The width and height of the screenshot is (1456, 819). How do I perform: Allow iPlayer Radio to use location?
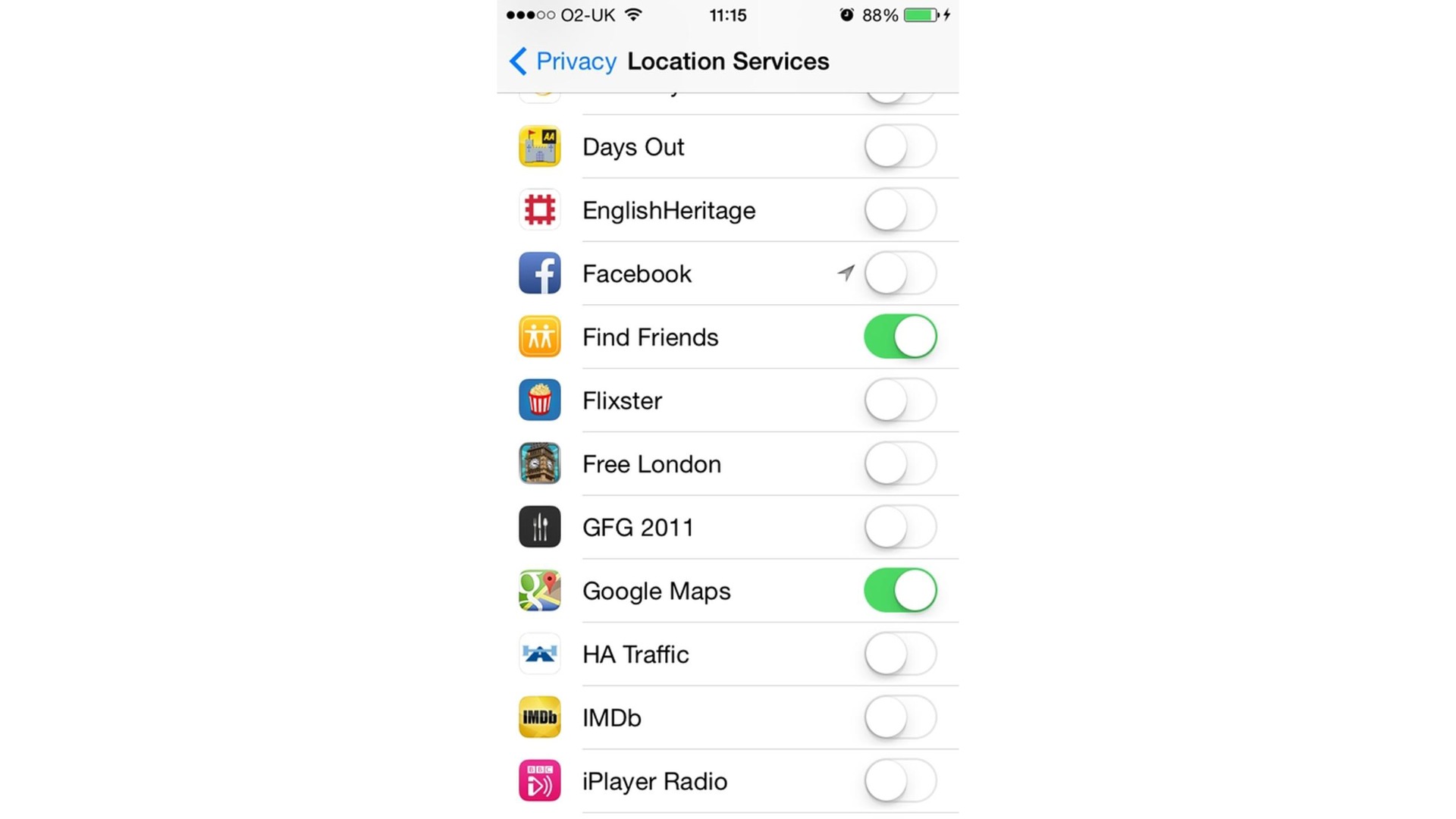click(x=900, y=781)
